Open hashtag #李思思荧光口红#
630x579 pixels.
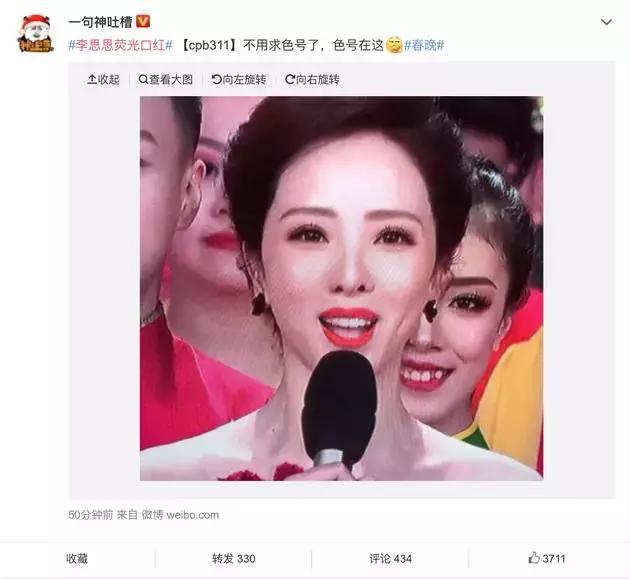[x=120, y=46]
